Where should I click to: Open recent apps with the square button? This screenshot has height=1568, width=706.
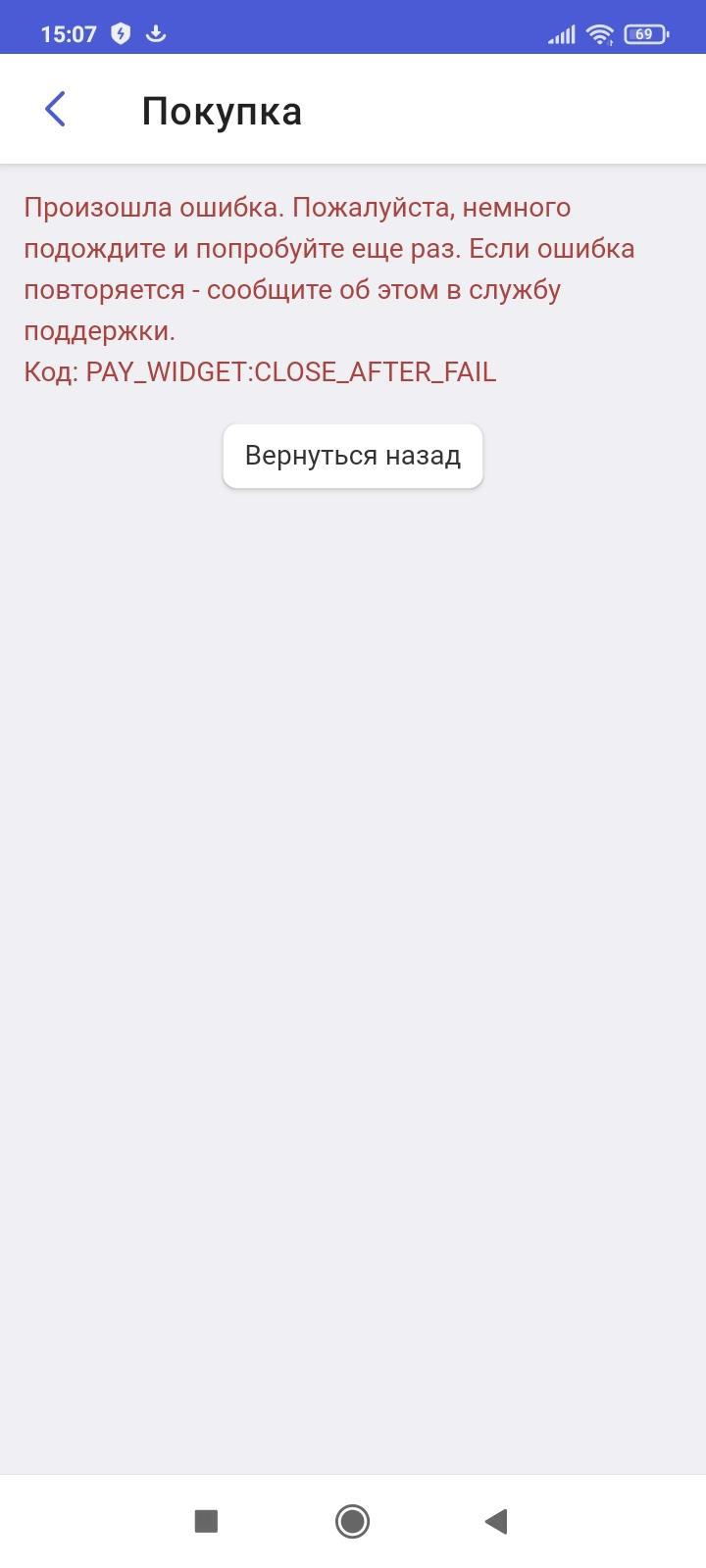click(206, 1521)
